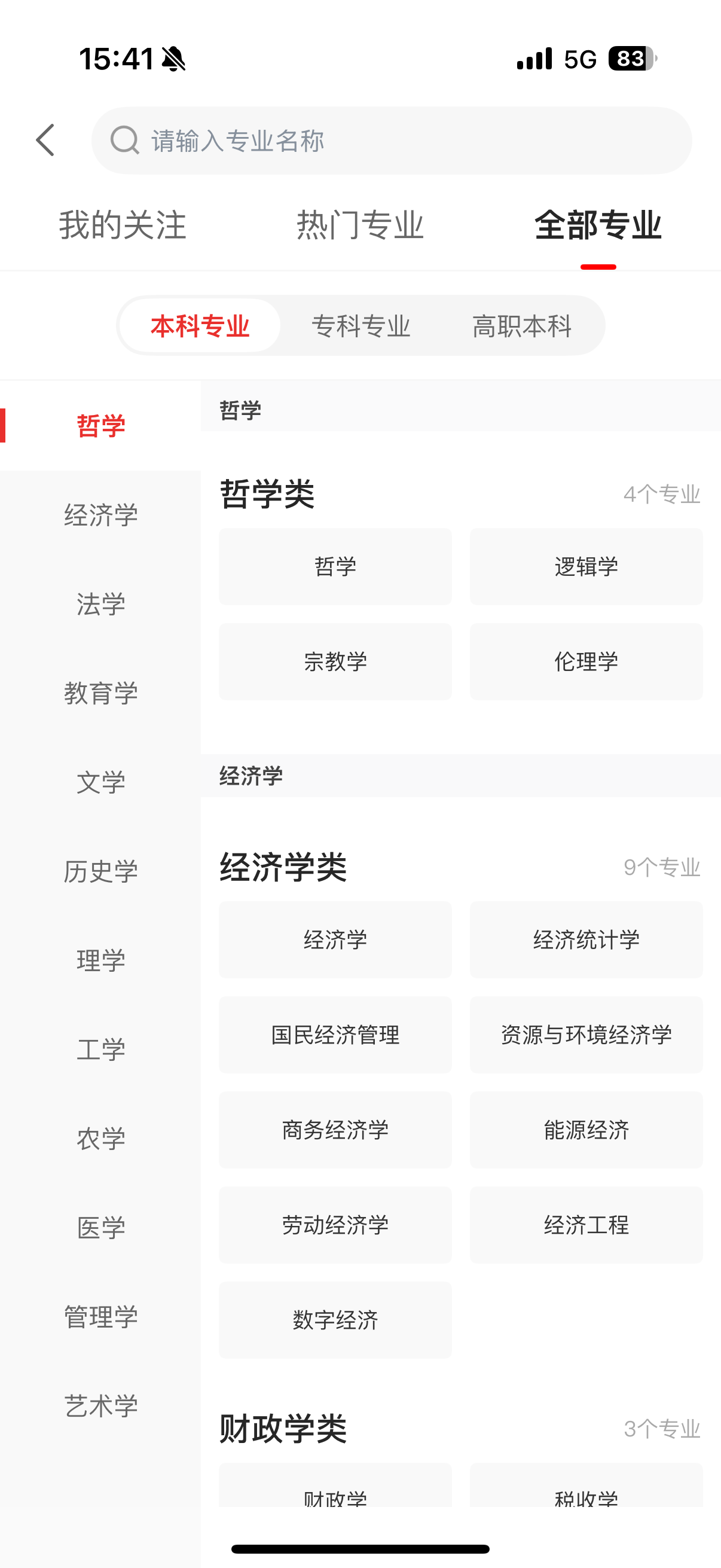This screenshot has width=721, height=1568.
Task: Open the 能源经济 major
Action: (586, 1130)
